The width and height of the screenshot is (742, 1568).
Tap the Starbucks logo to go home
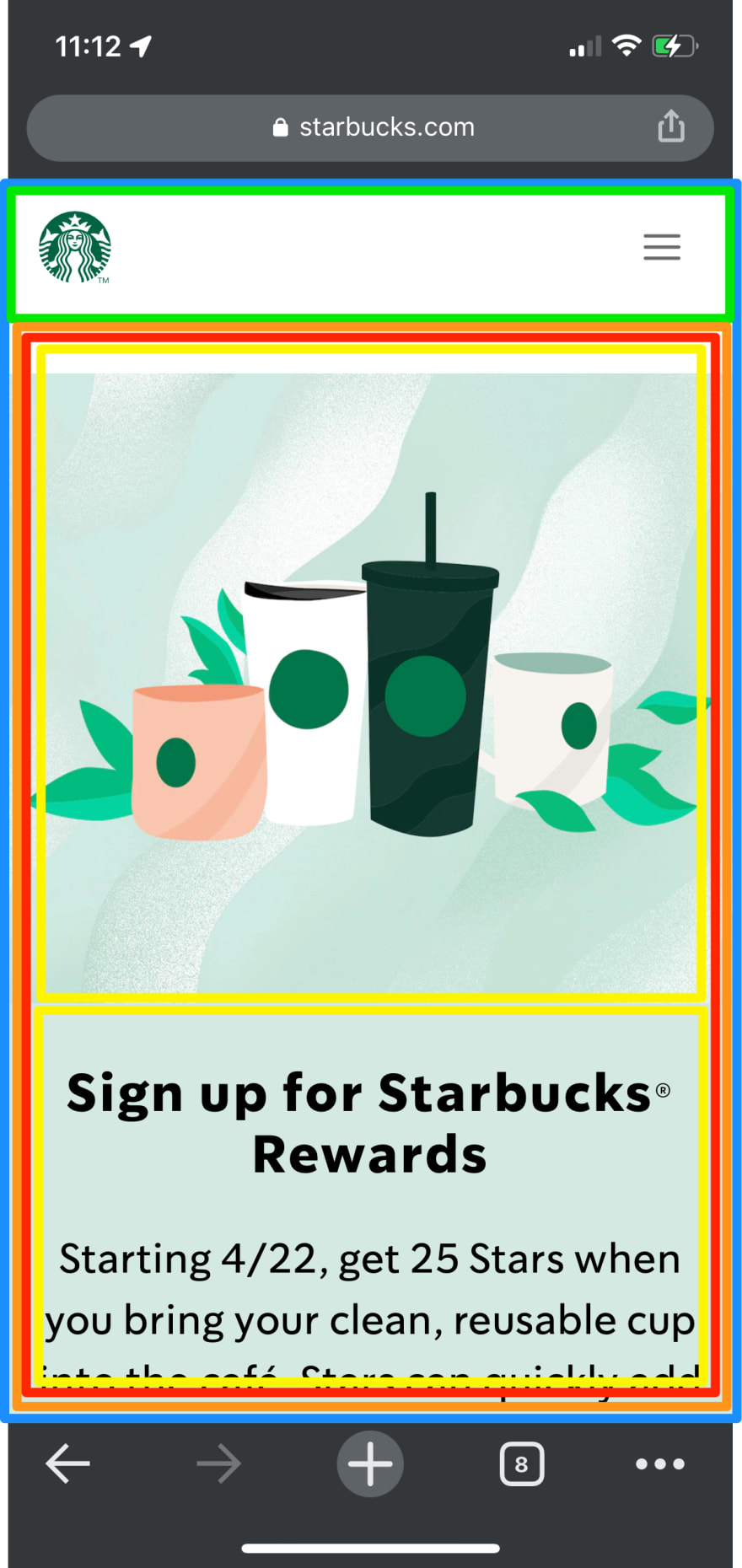[x=75, y=247]
